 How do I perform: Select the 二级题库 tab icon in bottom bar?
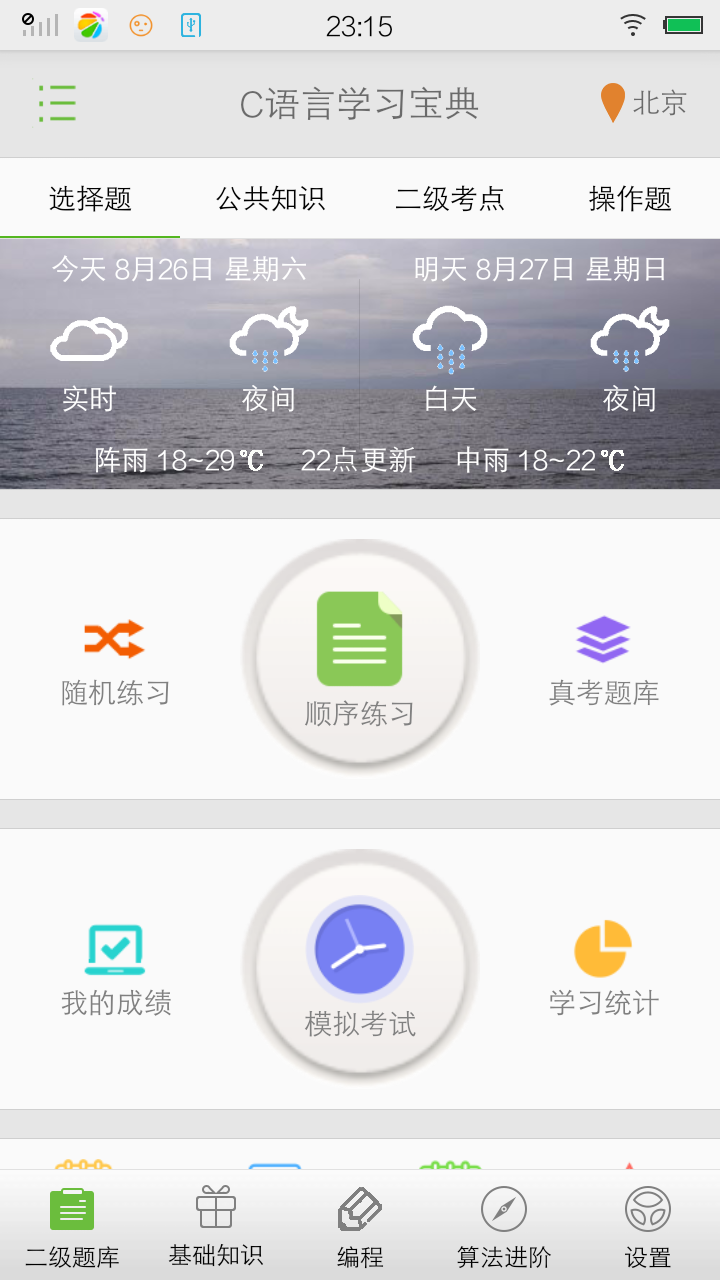click(70, 1208)
